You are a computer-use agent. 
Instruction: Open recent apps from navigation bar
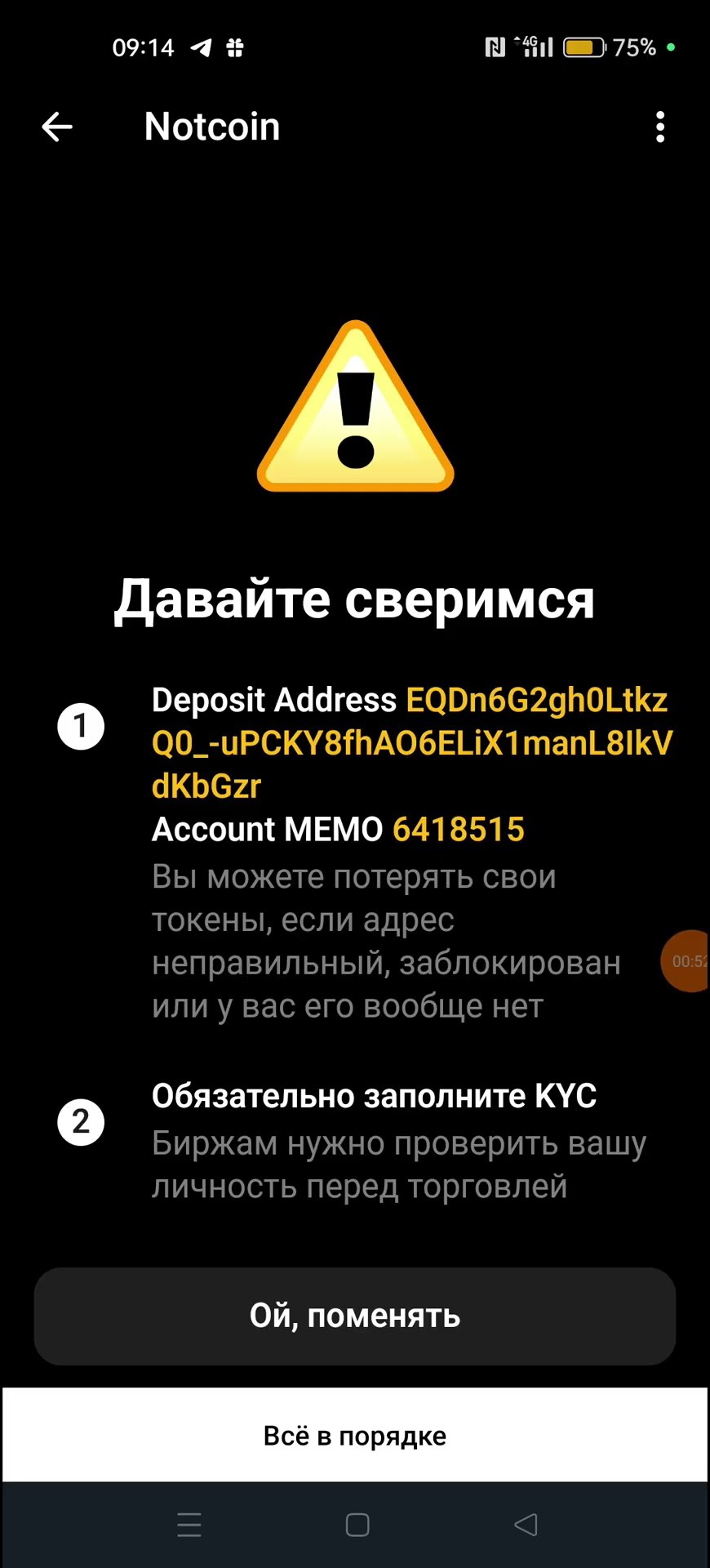pos(189,1525)
